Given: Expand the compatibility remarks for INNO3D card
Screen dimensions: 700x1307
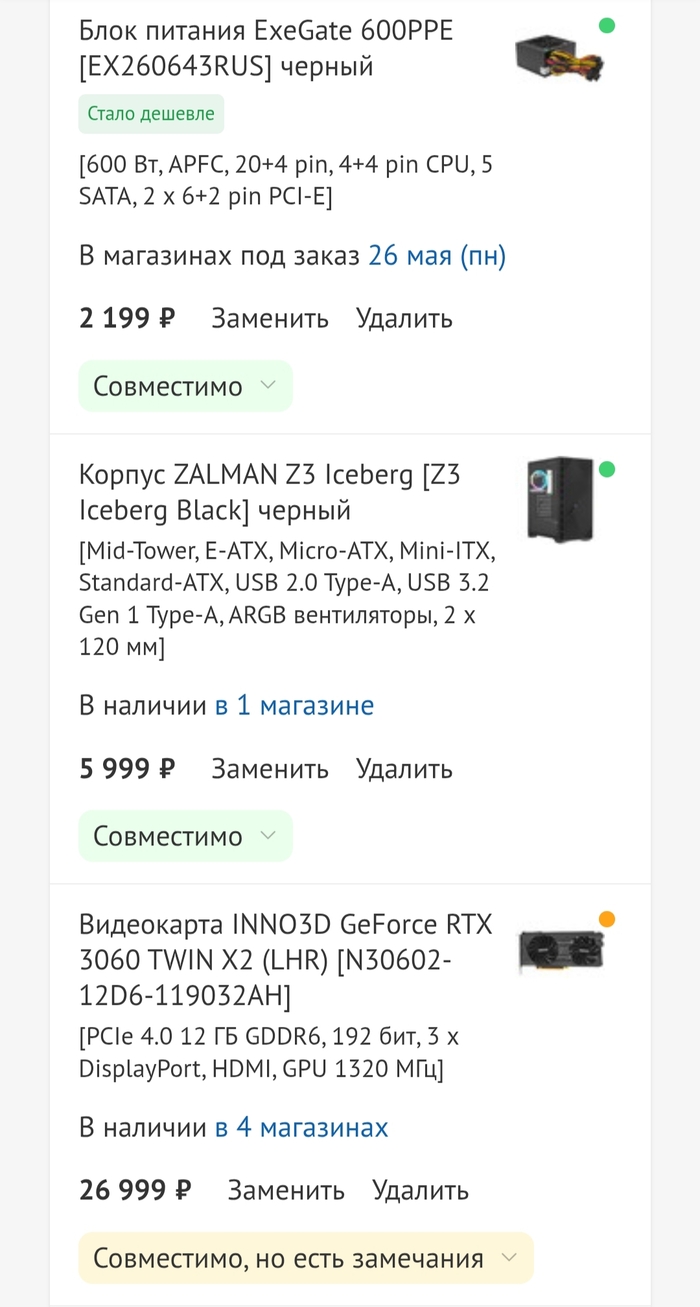Looking at the screenshot, I should point(305,1258).
